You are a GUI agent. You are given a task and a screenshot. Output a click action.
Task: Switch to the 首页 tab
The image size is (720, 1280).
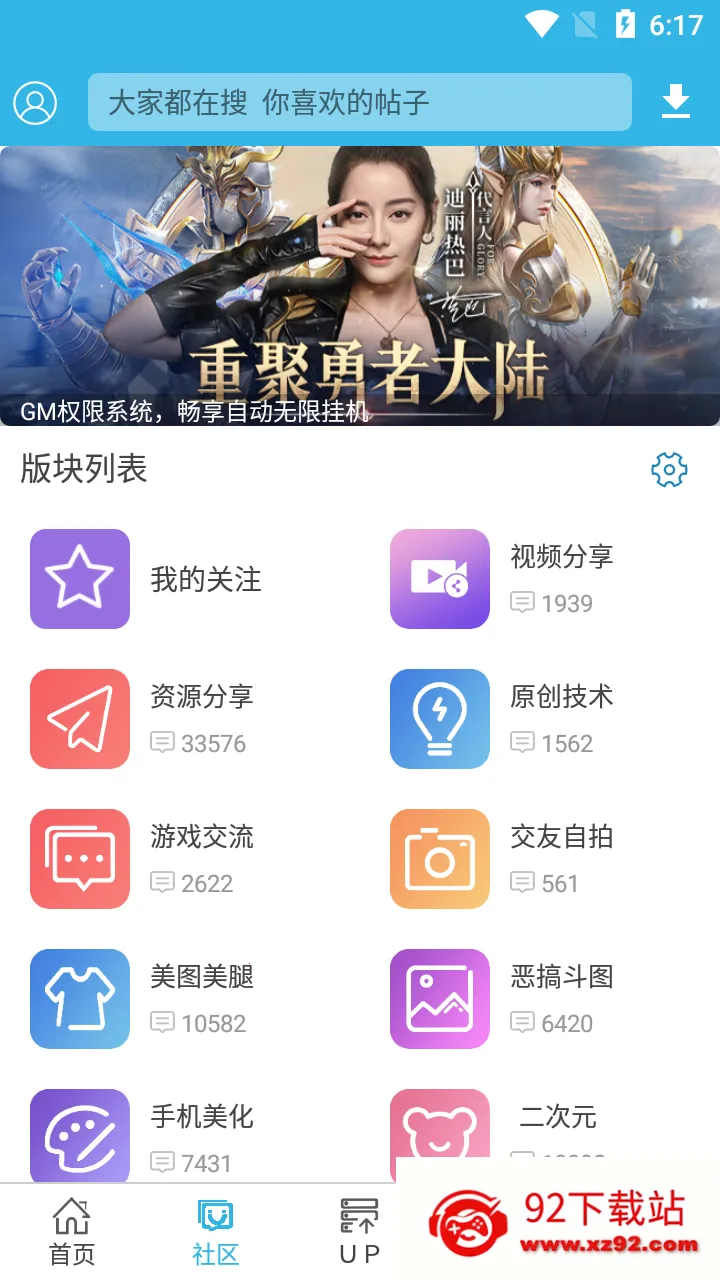pyautogui.click(x=72, y=1232)
